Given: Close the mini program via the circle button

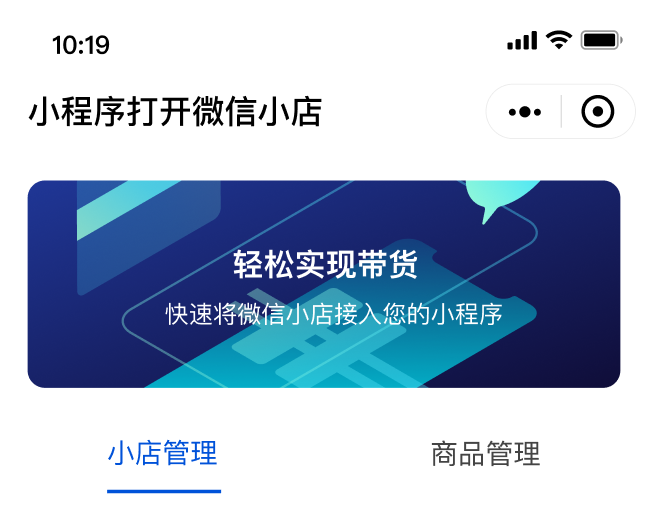Looking at the screenshot, I should point(597,112).
